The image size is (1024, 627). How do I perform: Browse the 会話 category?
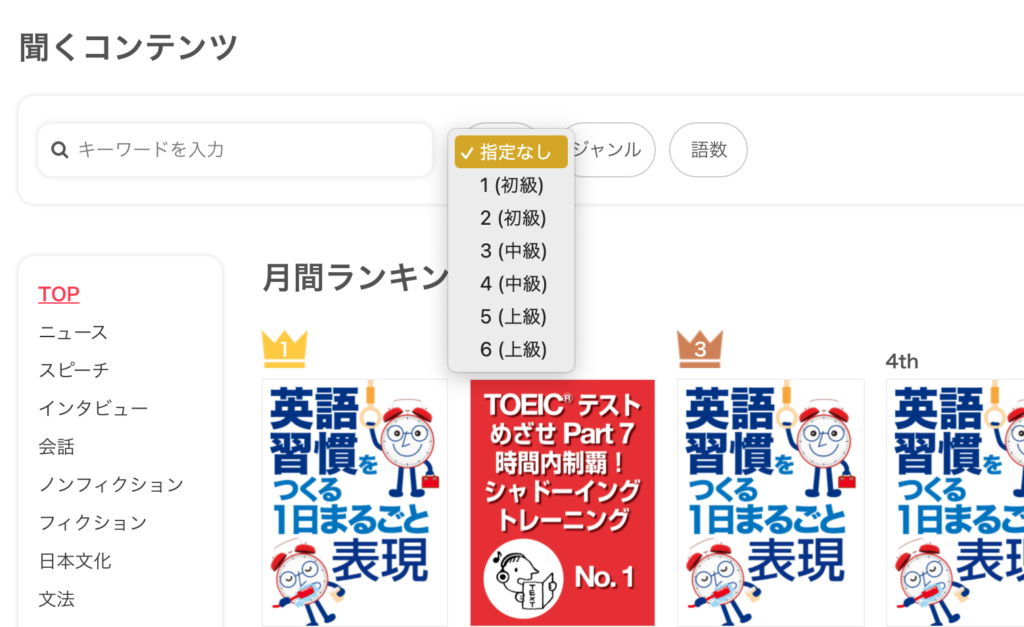tap(57, 446)
